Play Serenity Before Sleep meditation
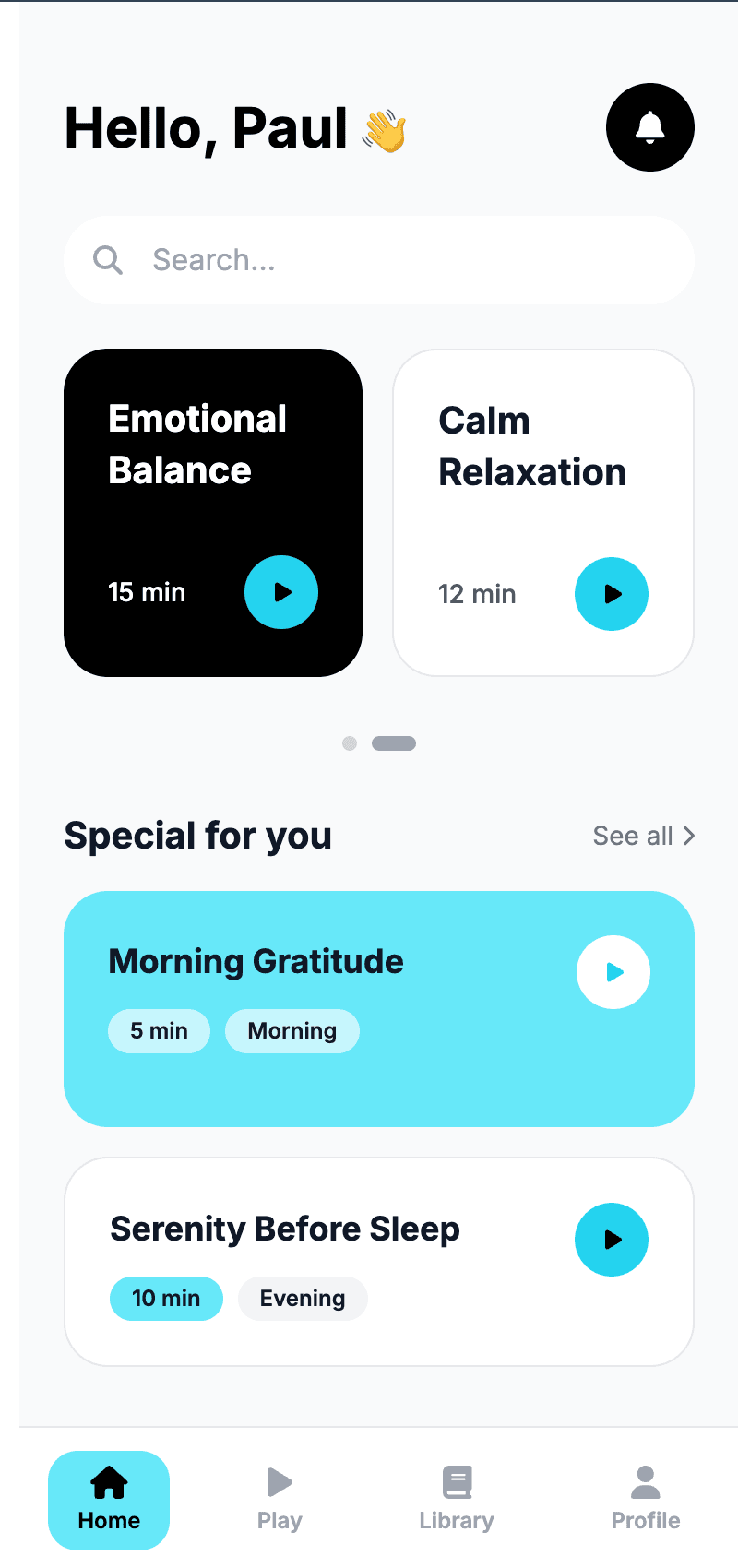This screenshot has width=738, height=1568. pyautogui.click(x=612, y=1240)
